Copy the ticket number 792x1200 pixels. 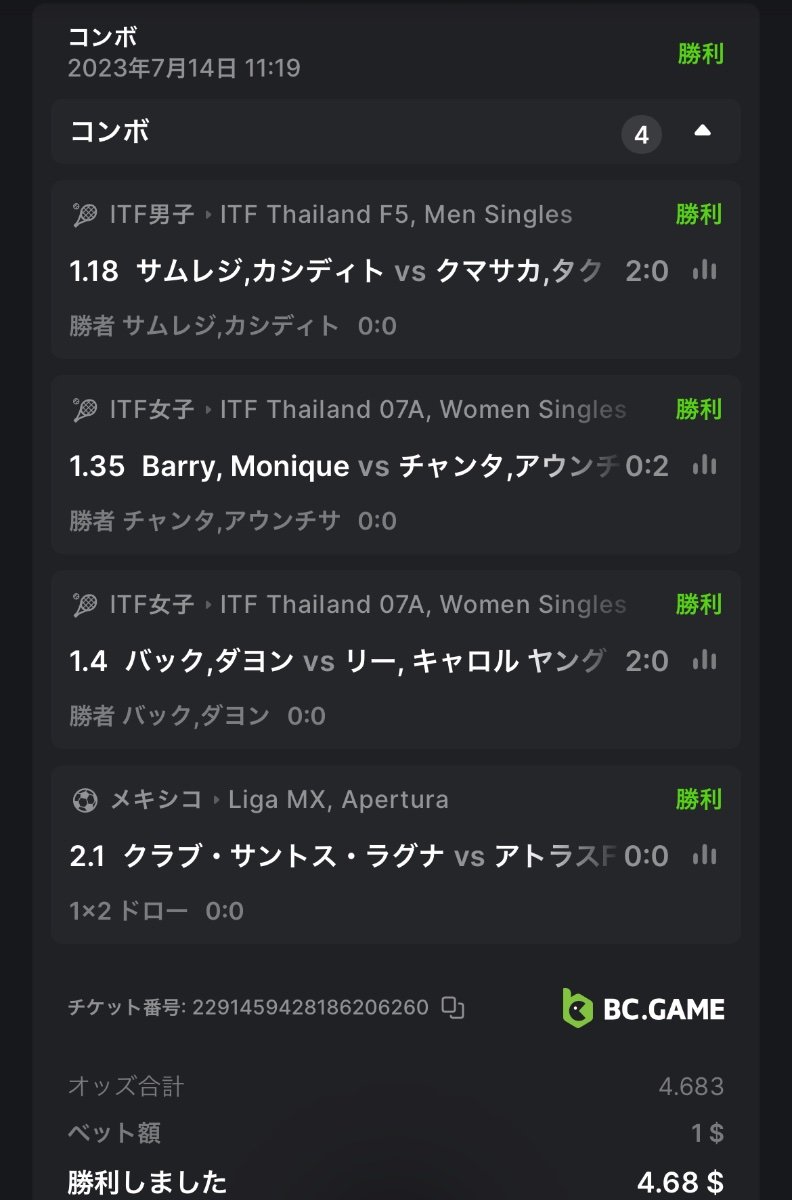click(x=453, y=1007)
